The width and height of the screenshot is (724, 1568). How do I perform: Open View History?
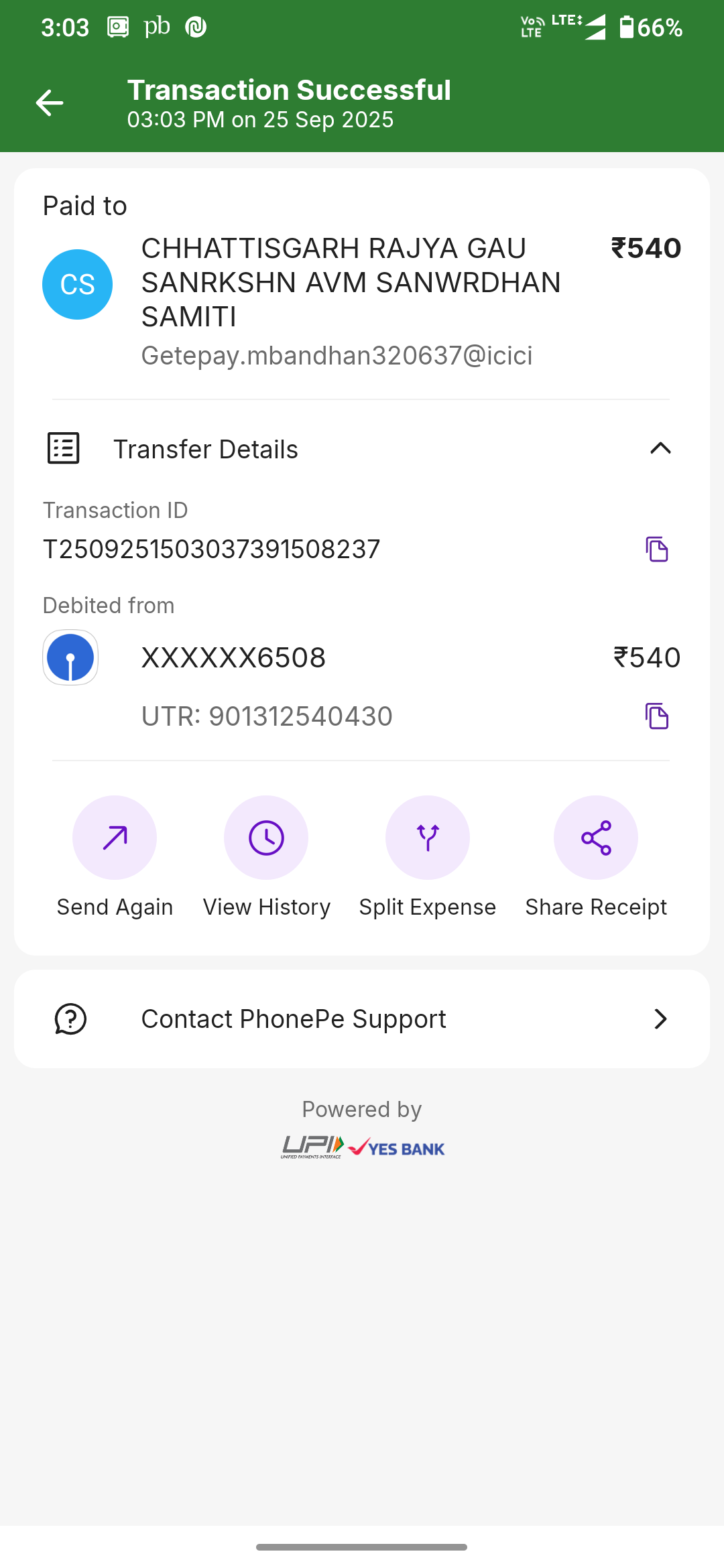tap(266, 838)
